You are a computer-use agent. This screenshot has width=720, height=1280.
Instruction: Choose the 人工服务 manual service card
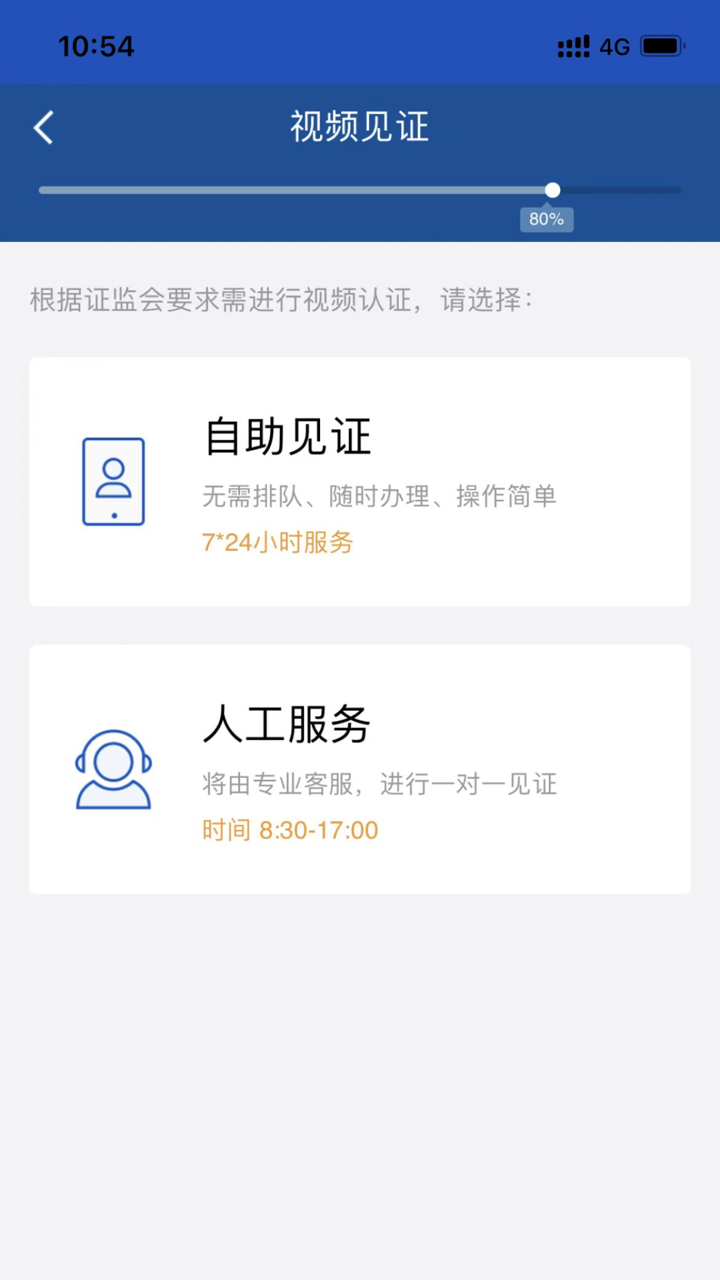[359, 769]
